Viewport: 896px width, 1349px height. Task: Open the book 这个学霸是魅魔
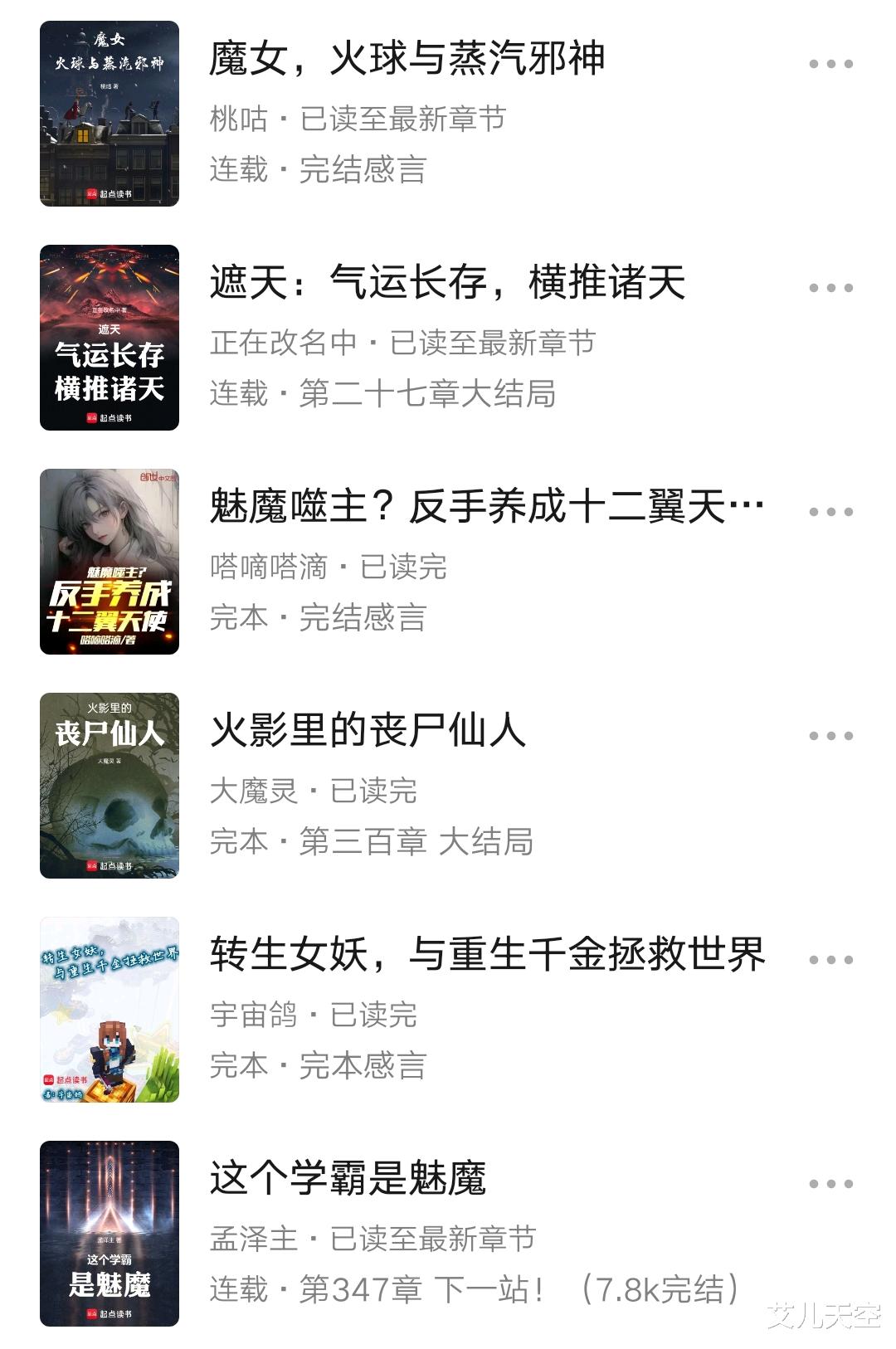click(x=348, y=1179)
